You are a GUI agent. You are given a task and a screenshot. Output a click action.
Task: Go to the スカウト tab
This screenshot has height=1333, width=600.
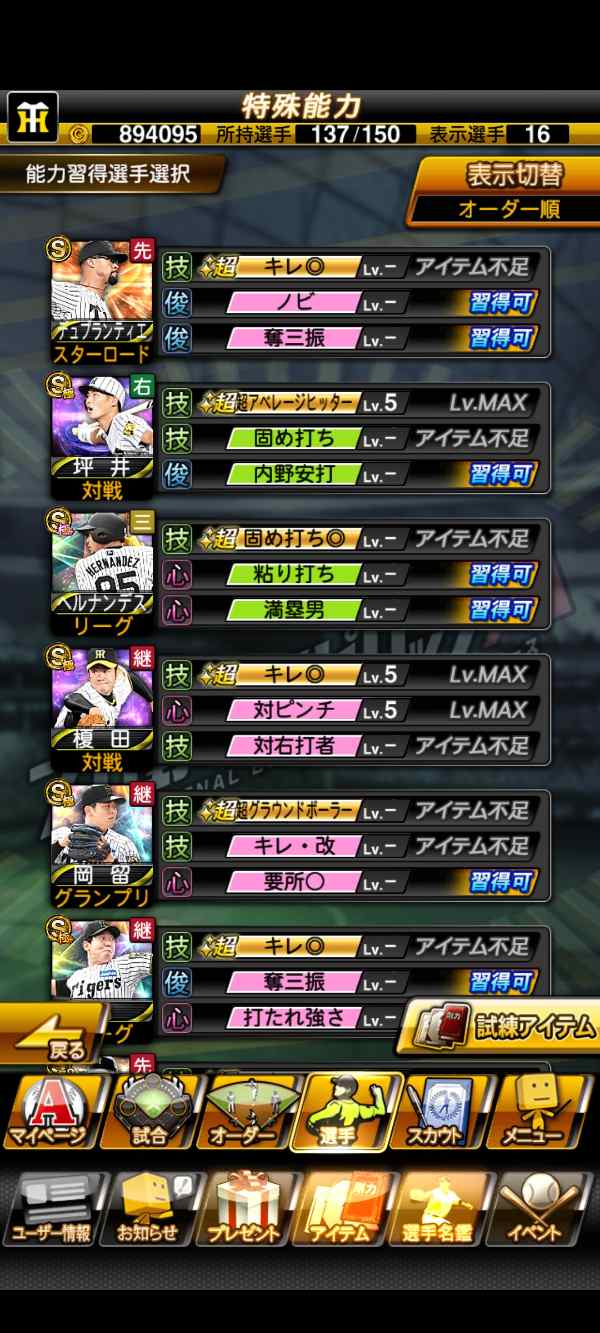click(444, 1112)
